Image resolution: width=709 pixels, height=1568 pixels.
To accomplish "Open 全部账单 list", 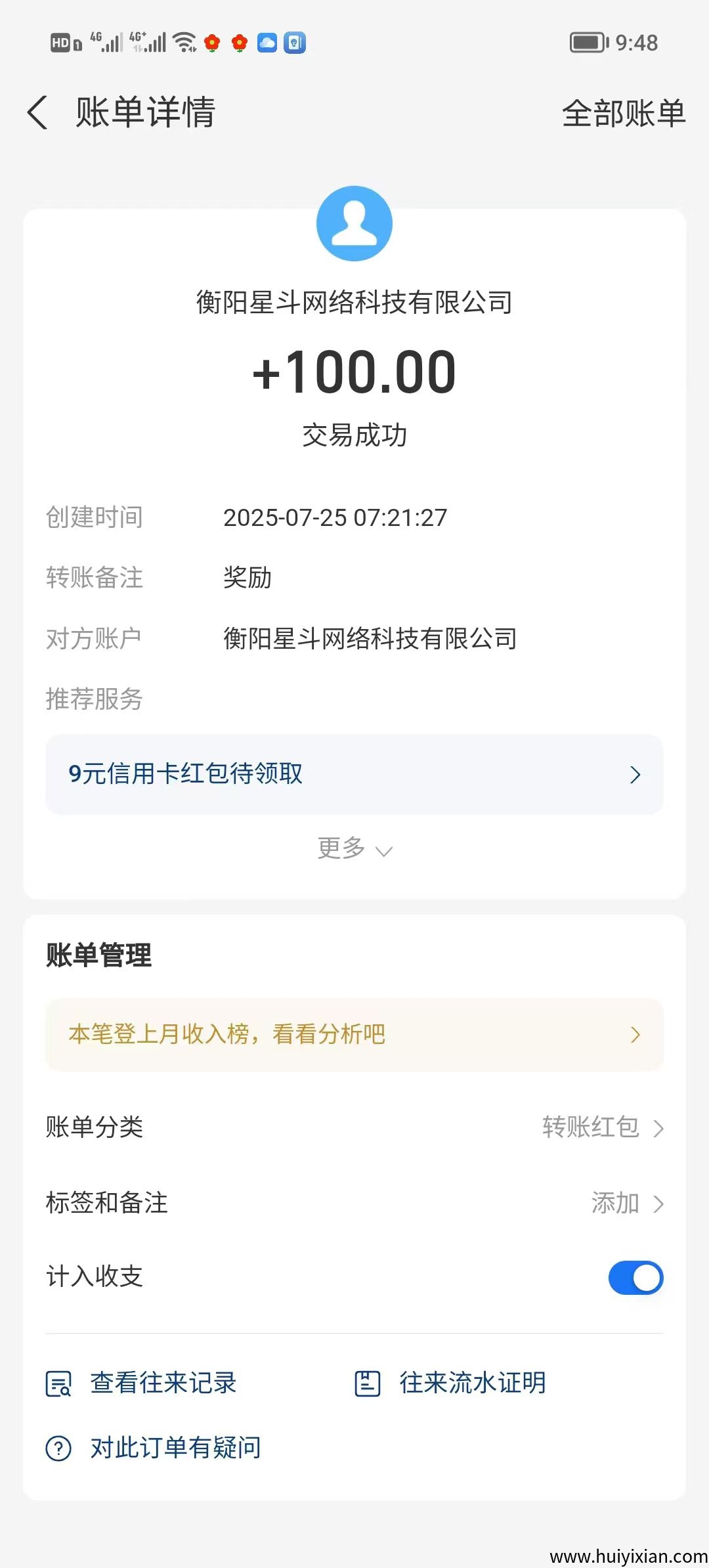I will pos(623,114).
